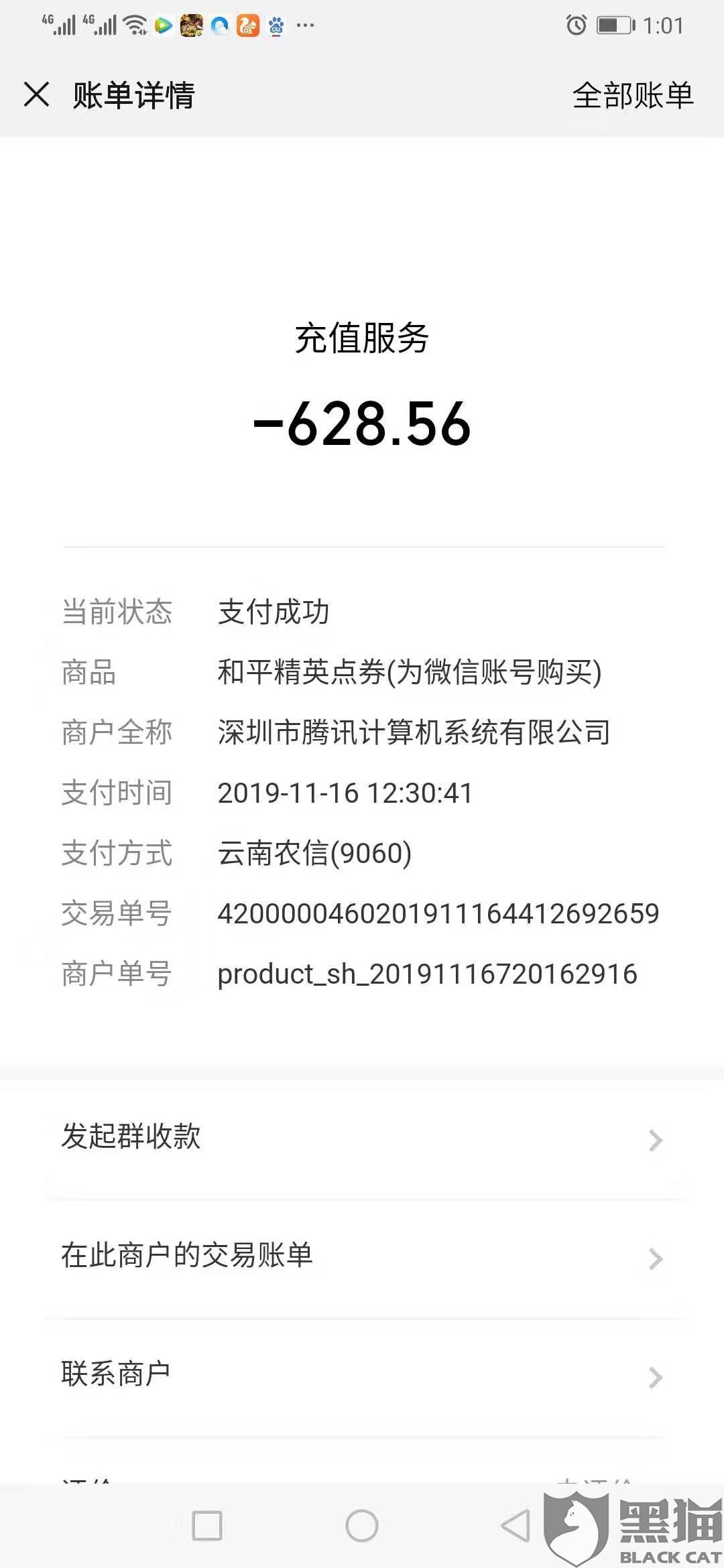Viewport: 724px width, 1568px height.
Task: Tap the system home button
Action: 362,1526
